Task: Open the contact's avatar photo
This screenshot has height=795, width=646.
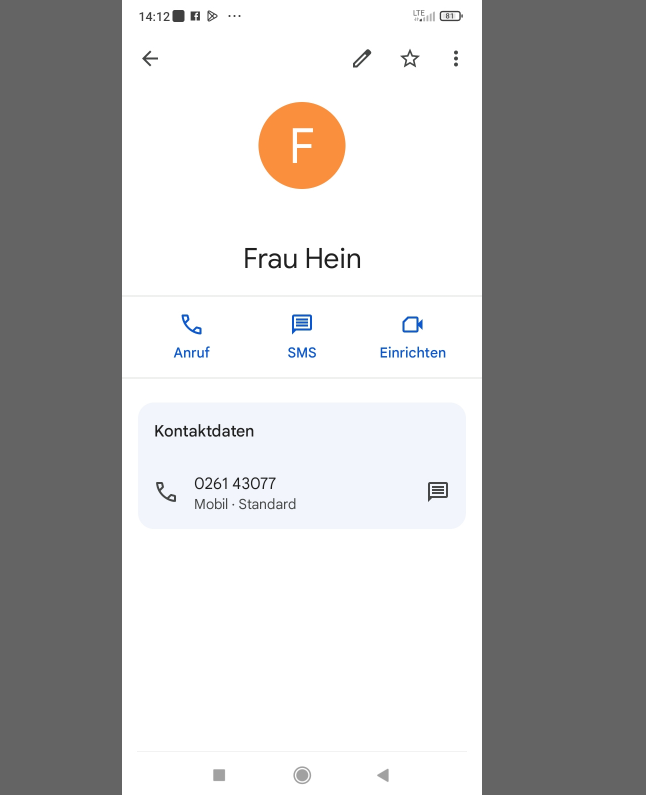Action: coord(302,145)
